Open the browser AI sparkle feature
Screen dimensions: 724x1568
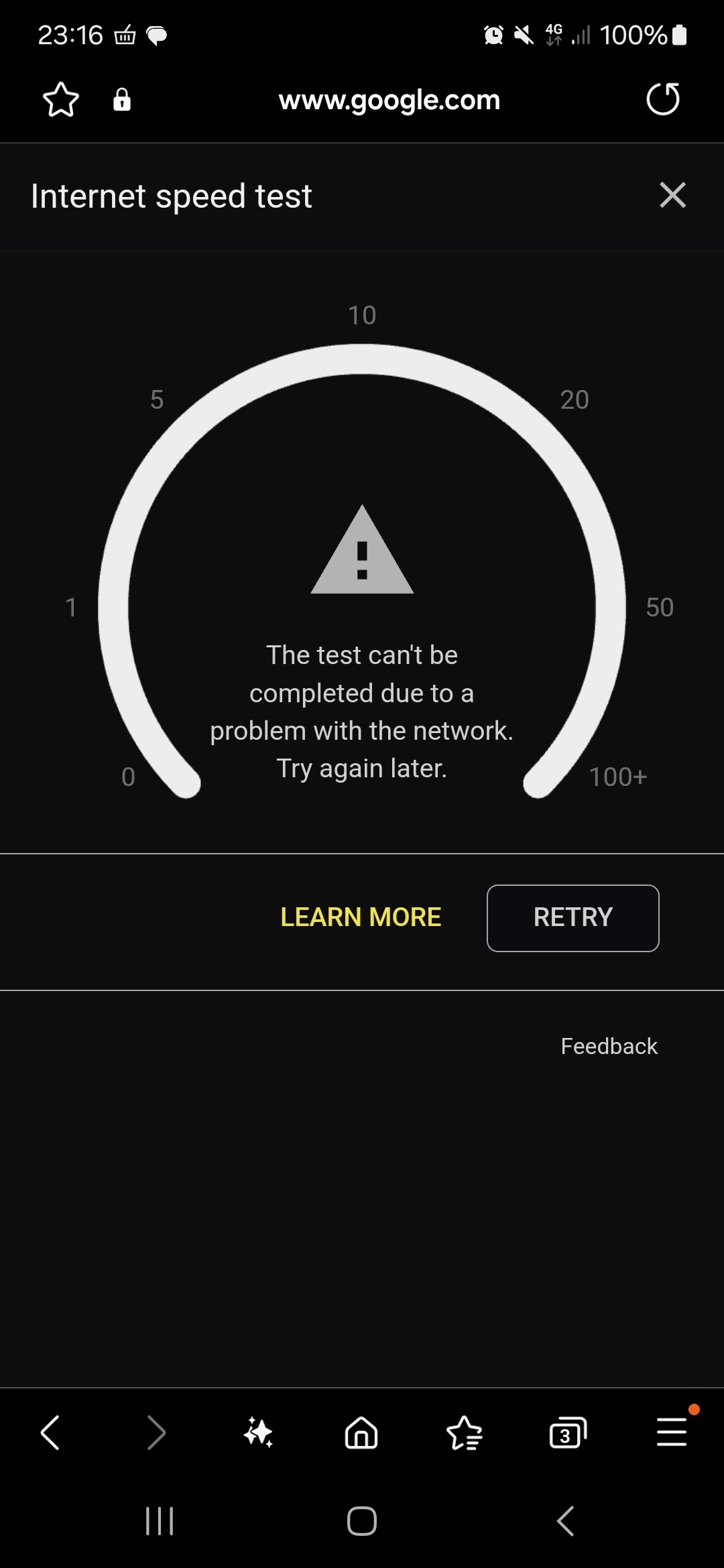[x=259, y=1433]
